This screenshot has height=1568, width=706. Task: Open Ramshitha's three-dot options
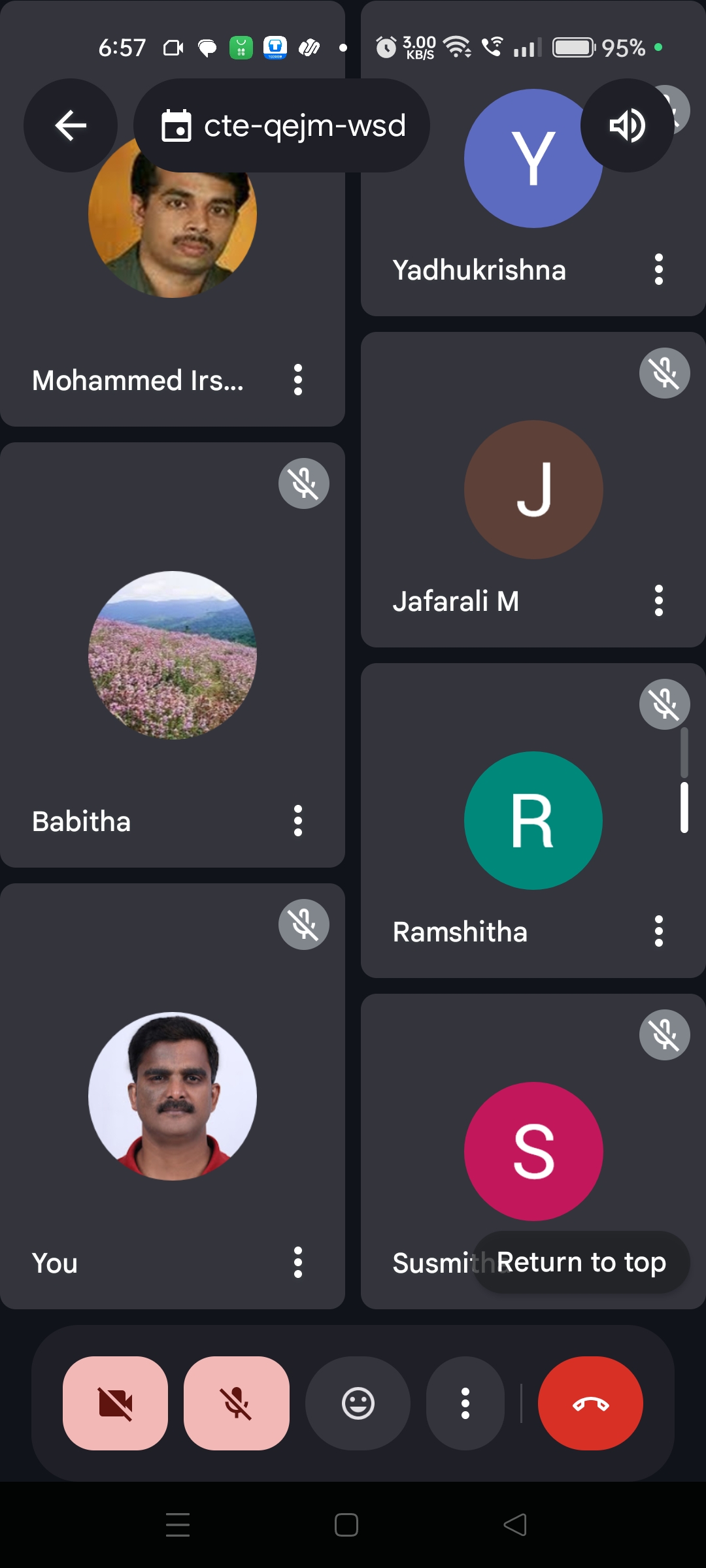(x=658, y=932)
